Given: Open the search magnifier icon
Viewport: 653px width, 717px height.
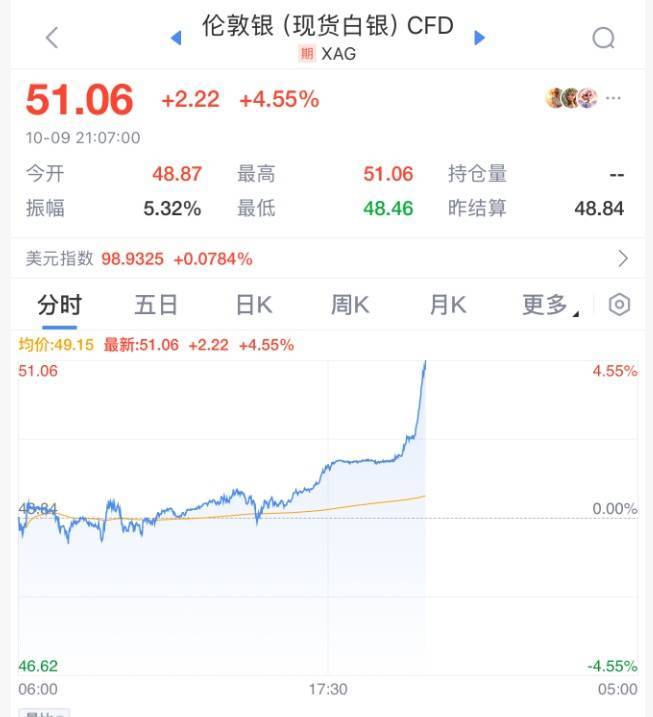Looking at the screenshot, I should click(x=603, y=38).
